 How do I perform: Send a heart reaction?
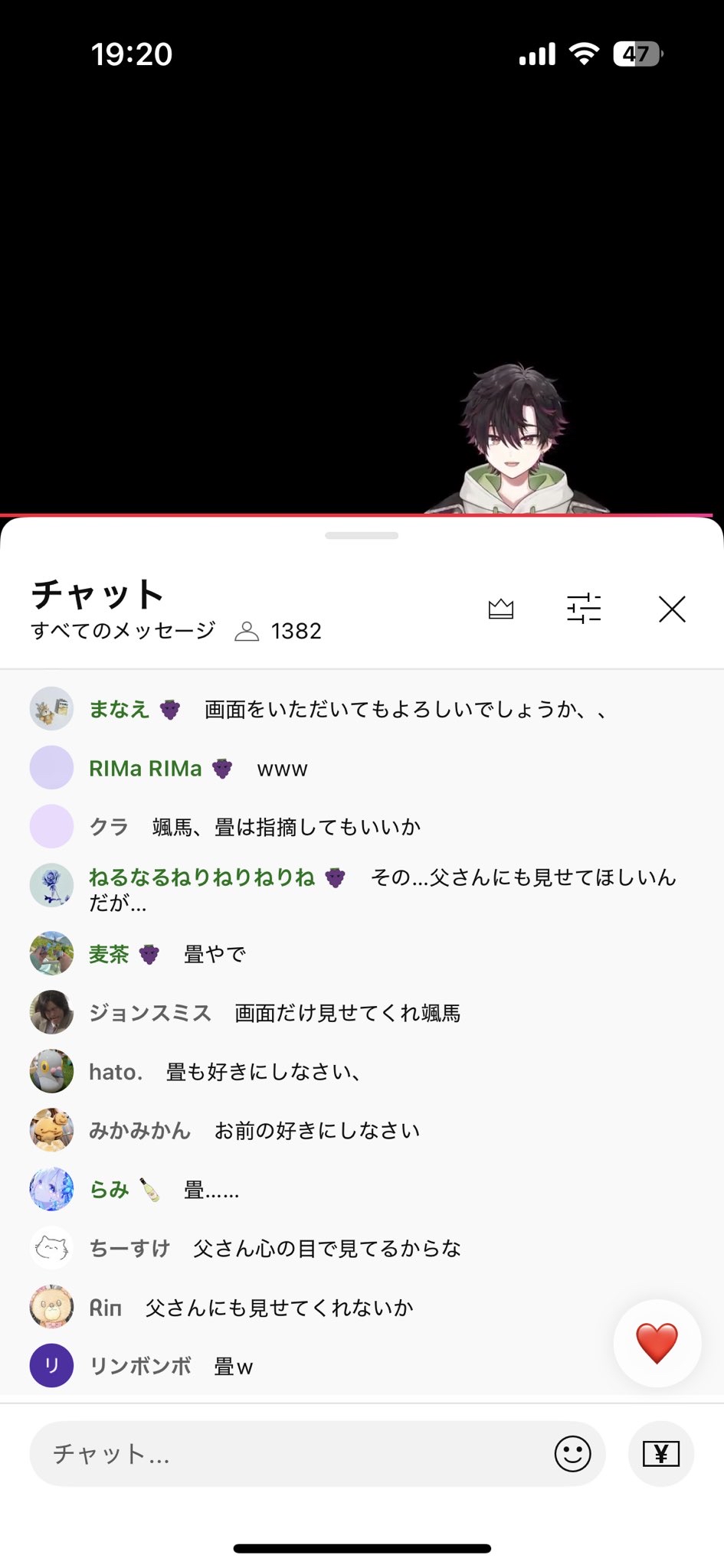click(x=657, y=1343)
